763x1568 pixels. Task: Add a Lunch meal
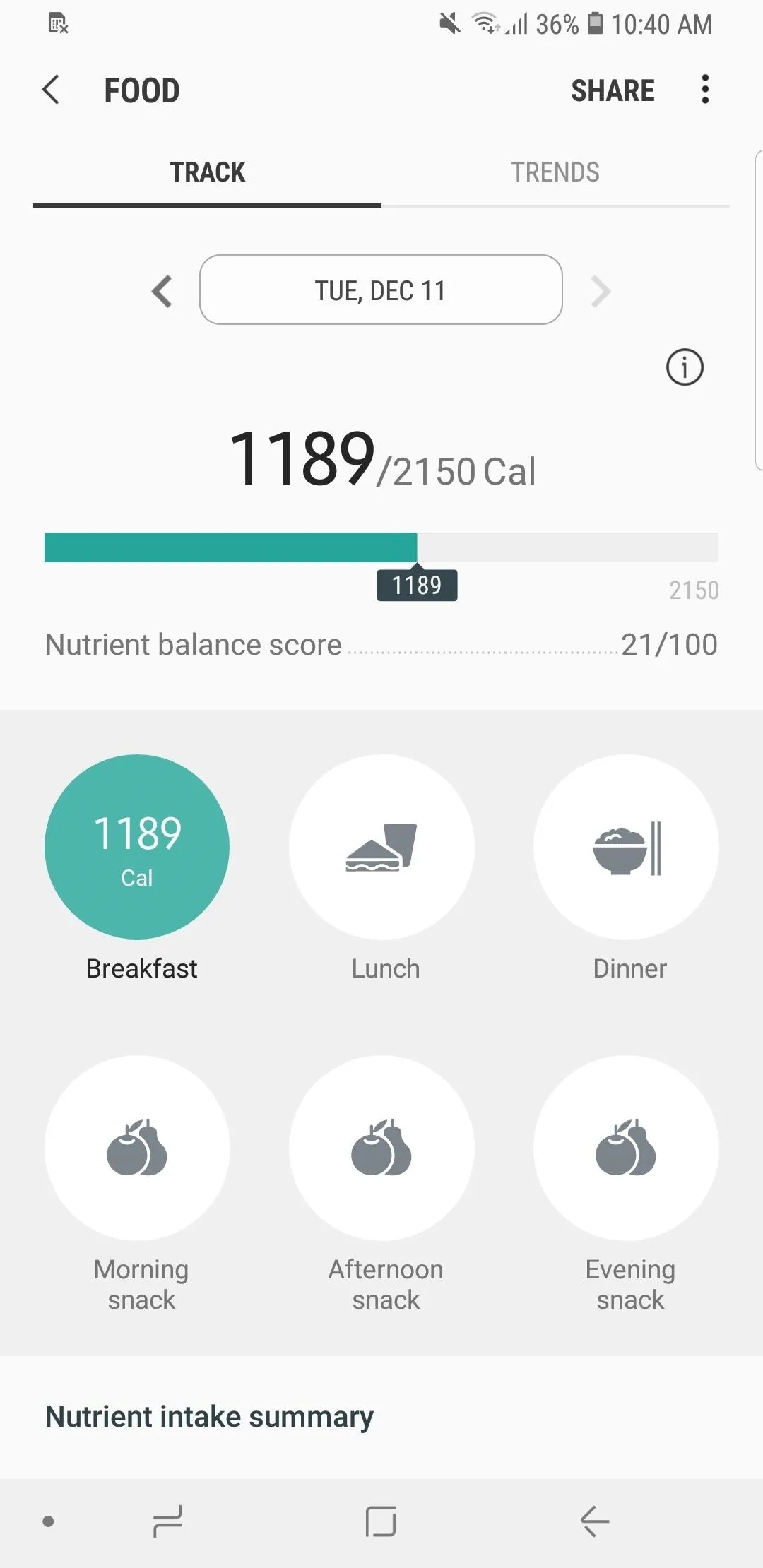(x=381, y=847)
